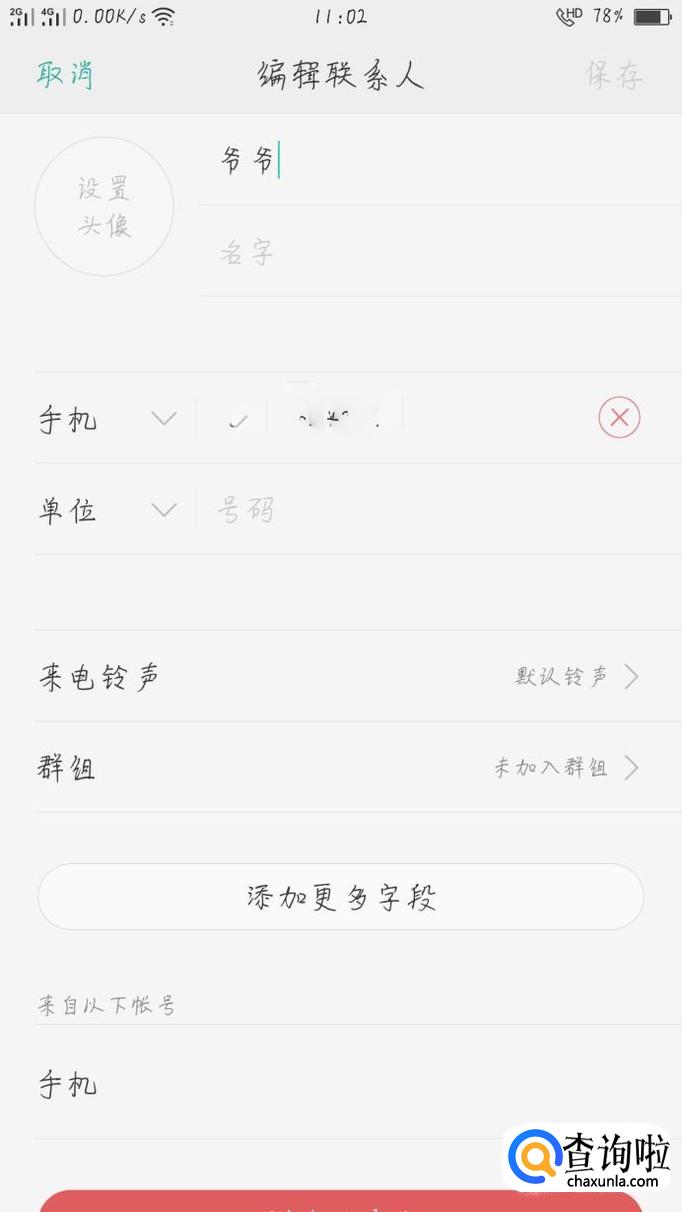
Task: Open the 群组 group selection
Action: [340, 768]
